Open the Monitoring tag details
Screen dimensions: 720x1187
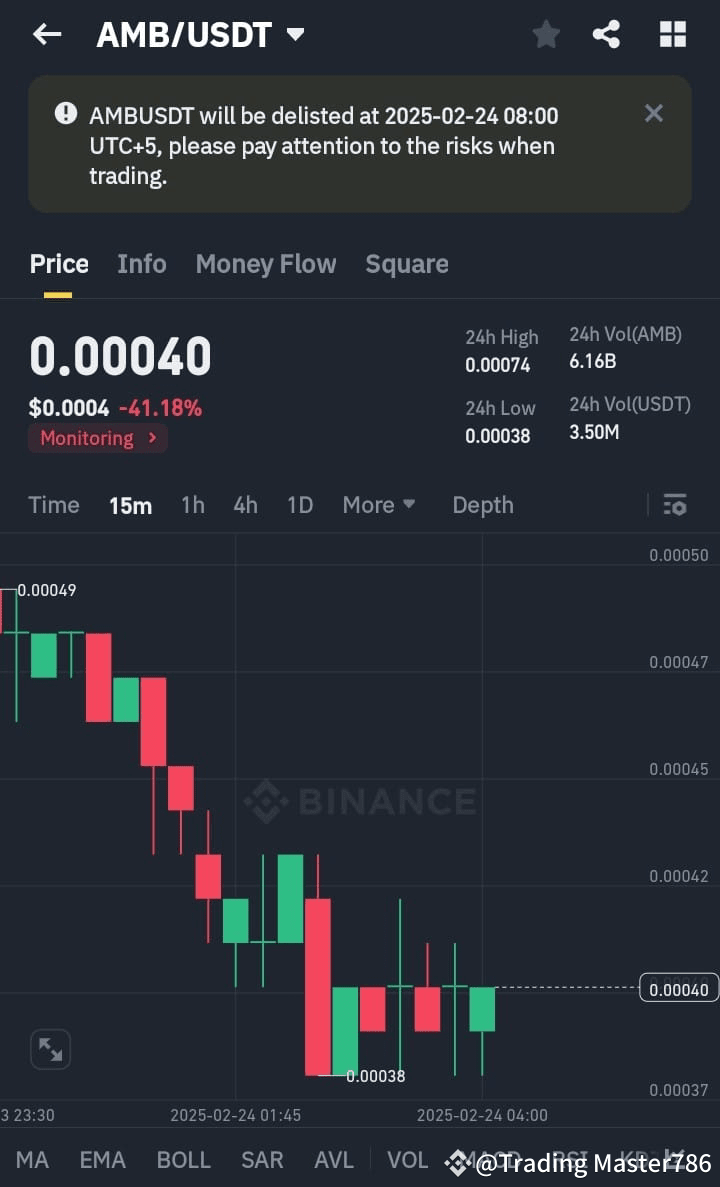(x=97, y=438)
